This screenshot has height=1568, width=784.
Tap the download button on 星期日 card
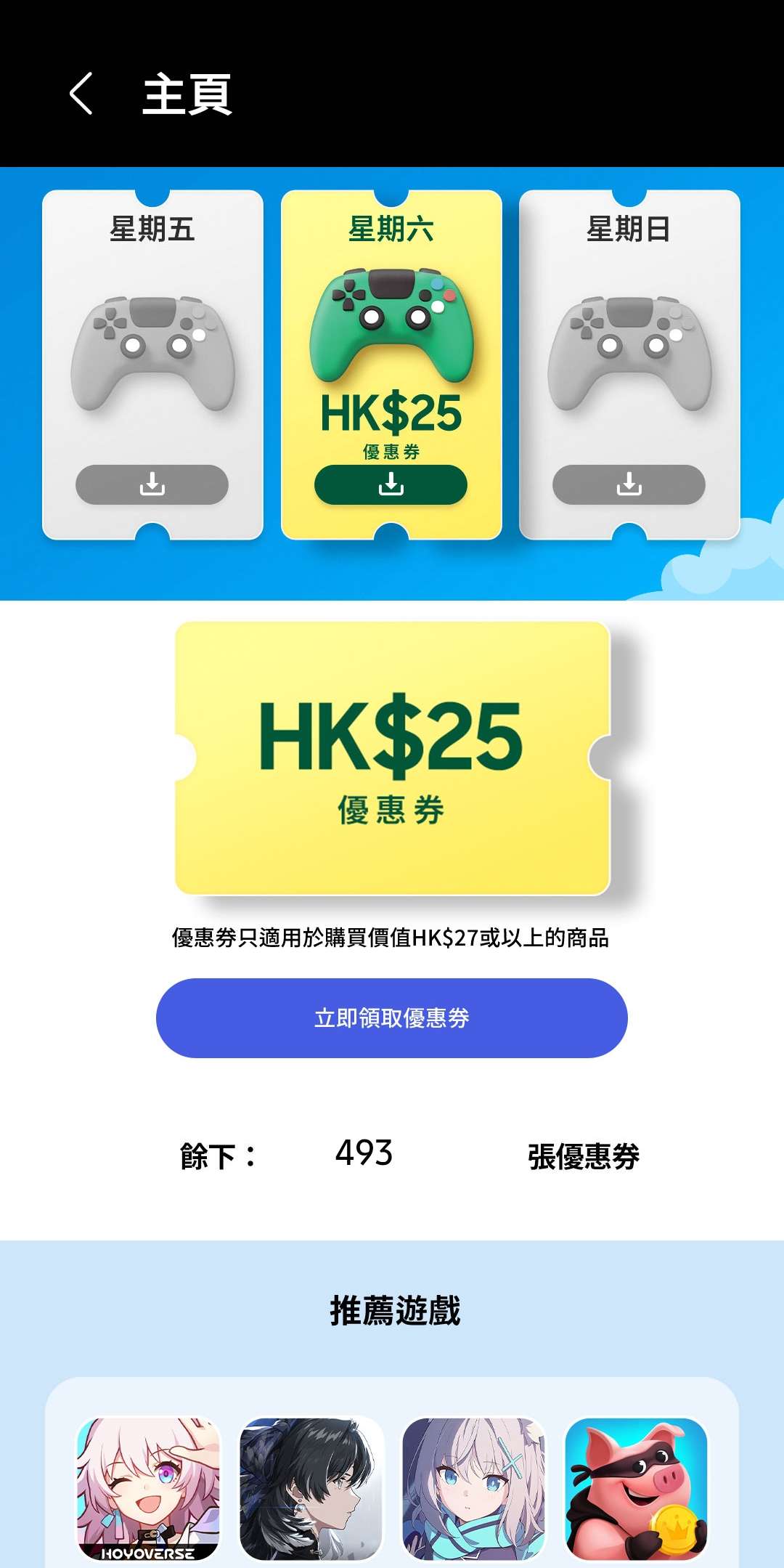tap(629, 484)
